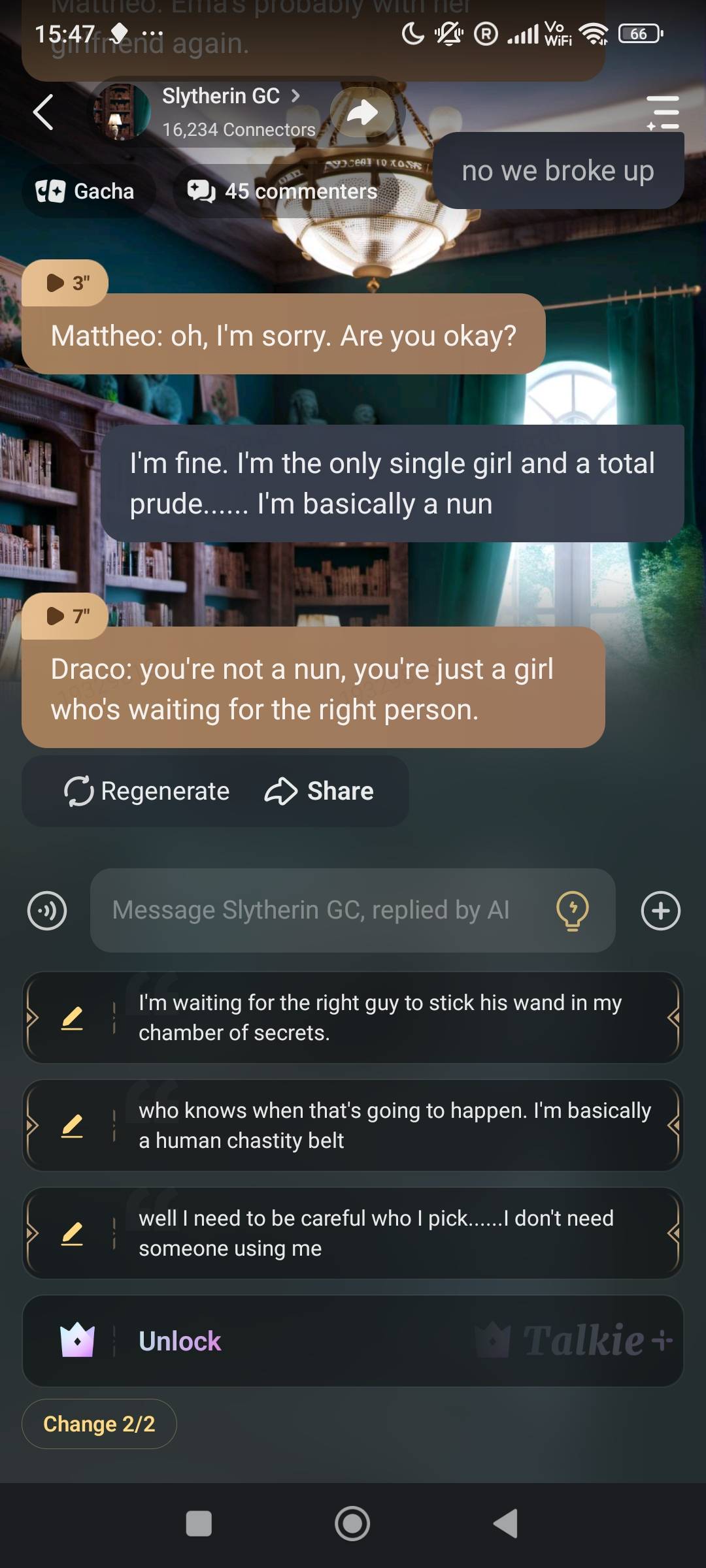Open the top-right menu icon
This screenshot has height=1568, width=706.
point(663,112)
